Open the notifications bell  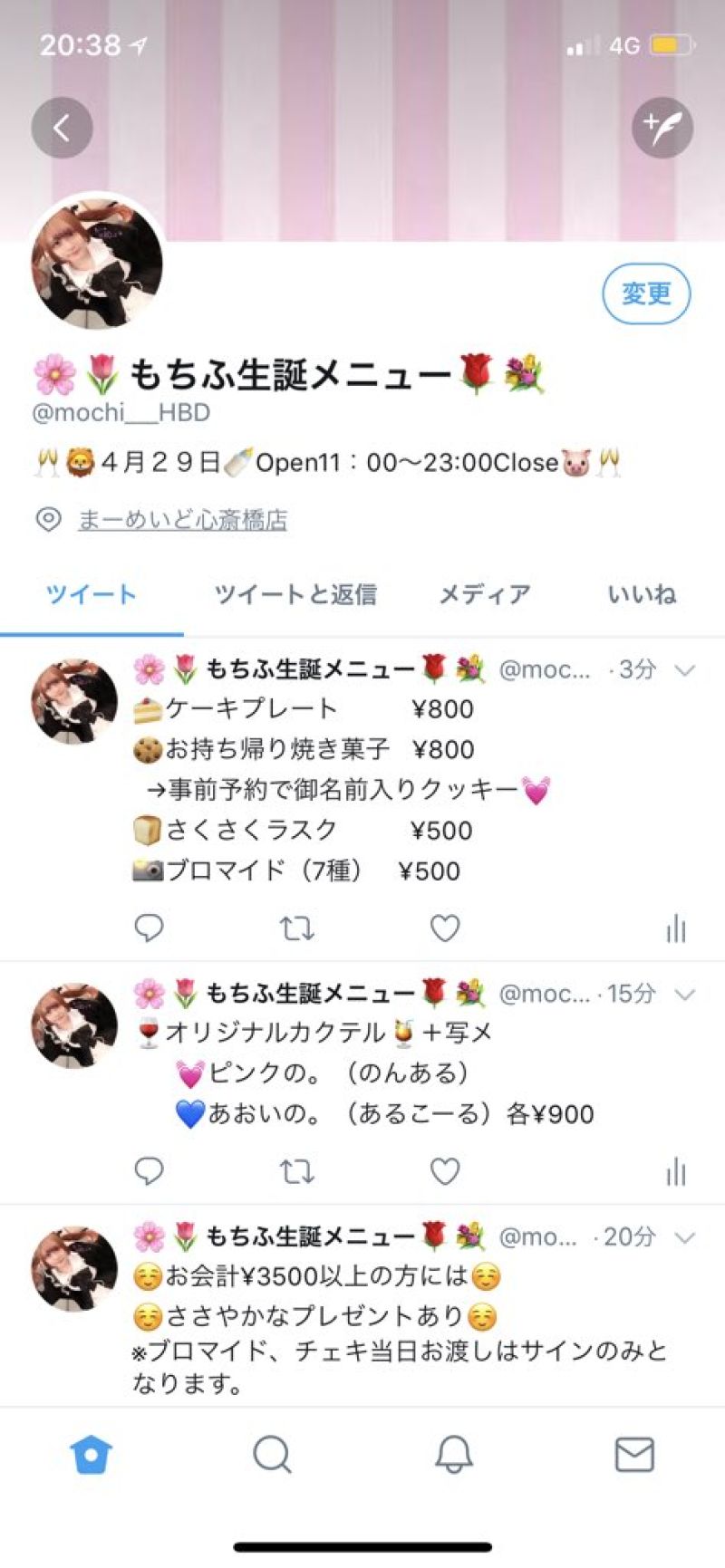453,1455
